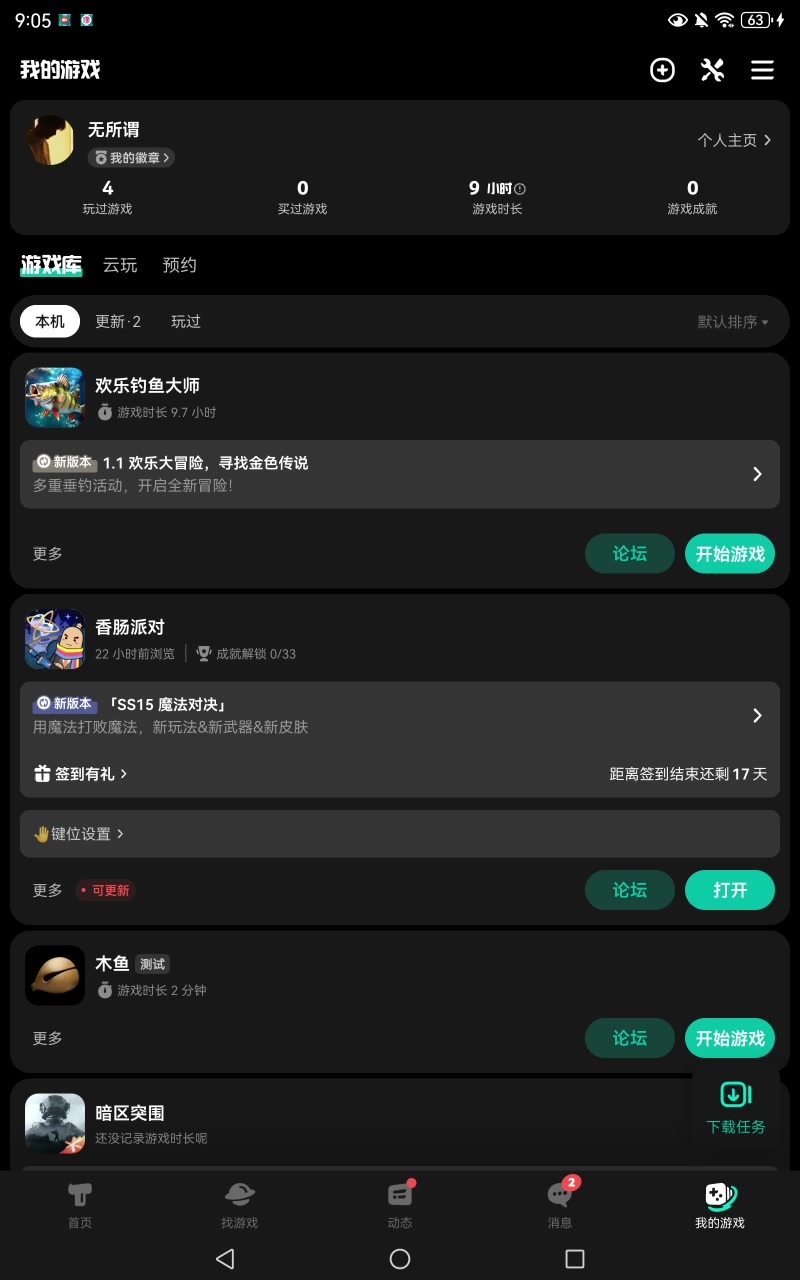Select the 玩过 filter chip
800x1280 pixels.
[x=186, y=321]
